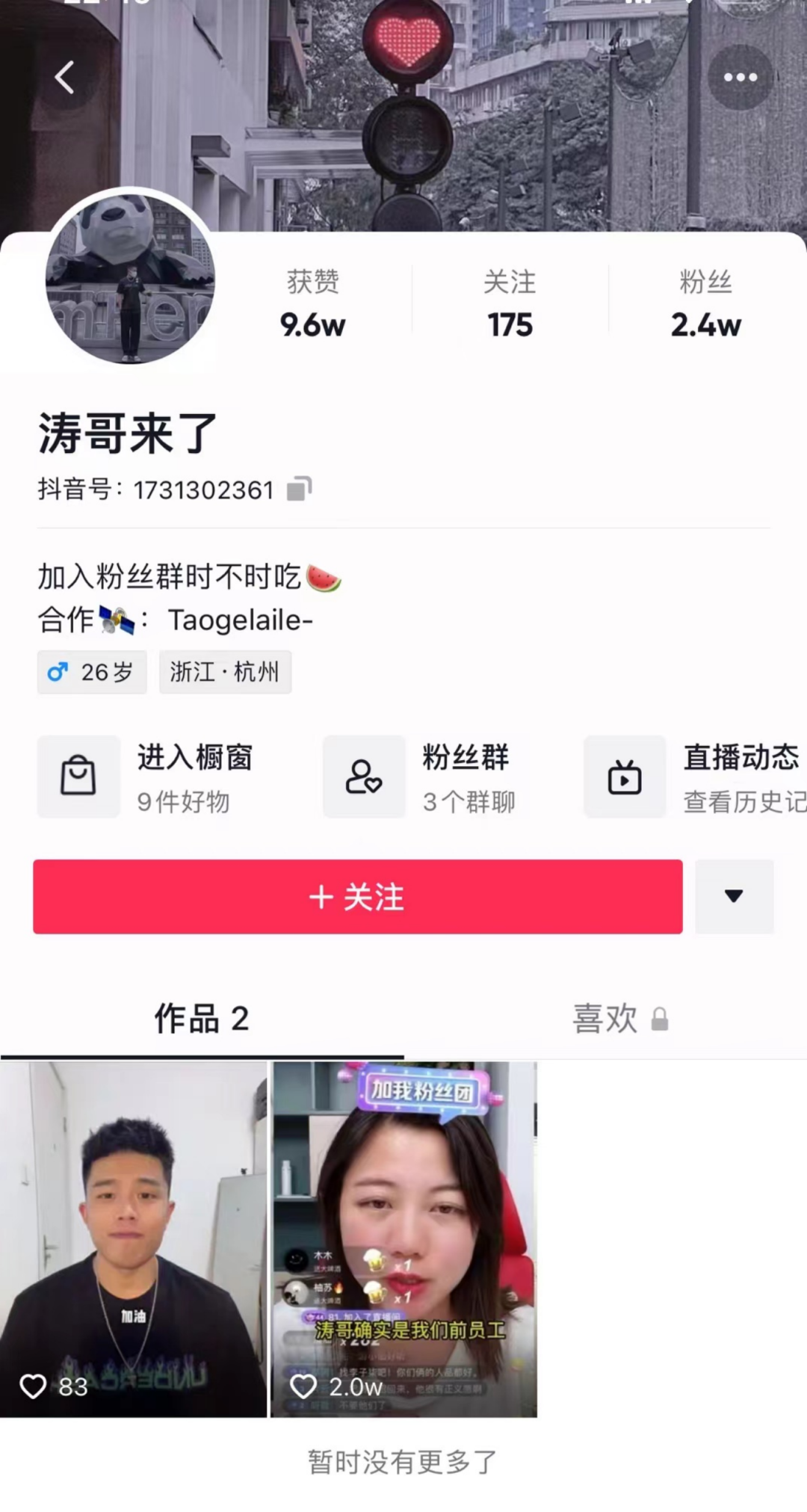
Task: Open the three-dot overflow menu
Action: click(740, 77)
